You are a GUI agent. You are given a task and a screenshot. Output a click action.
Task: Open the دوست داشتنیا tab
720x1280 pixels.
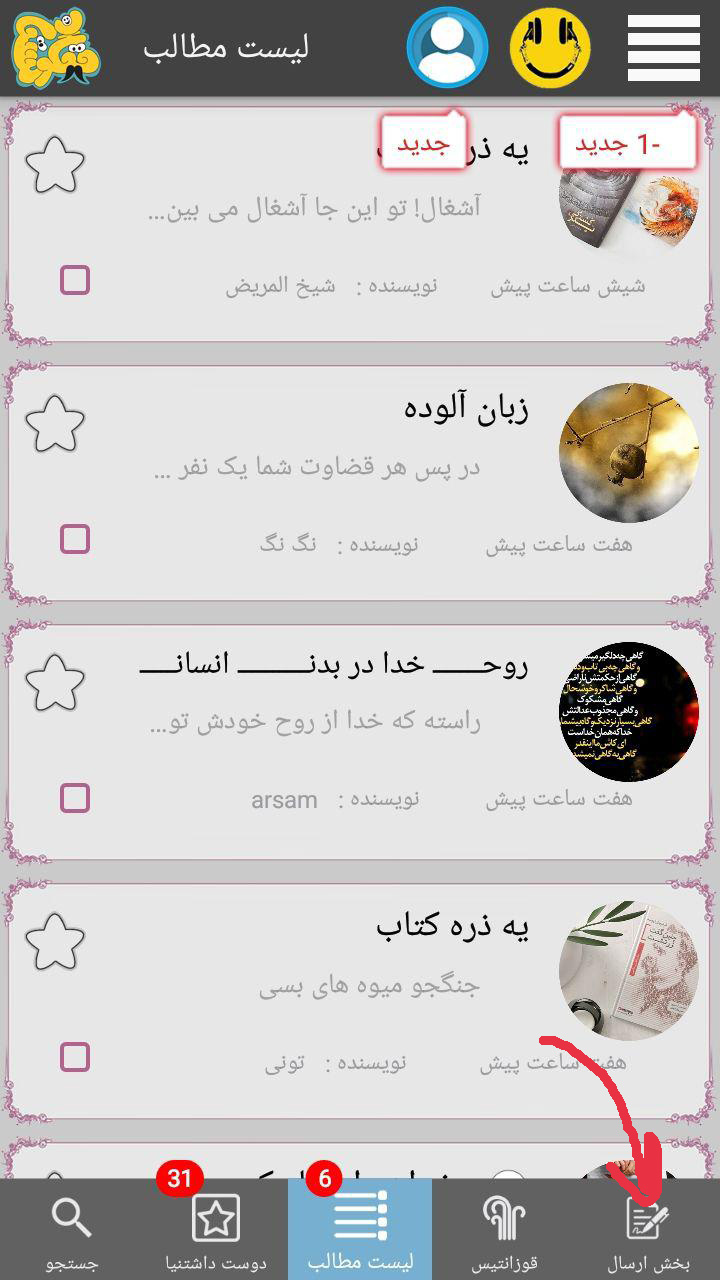(x=216, y=1230)
